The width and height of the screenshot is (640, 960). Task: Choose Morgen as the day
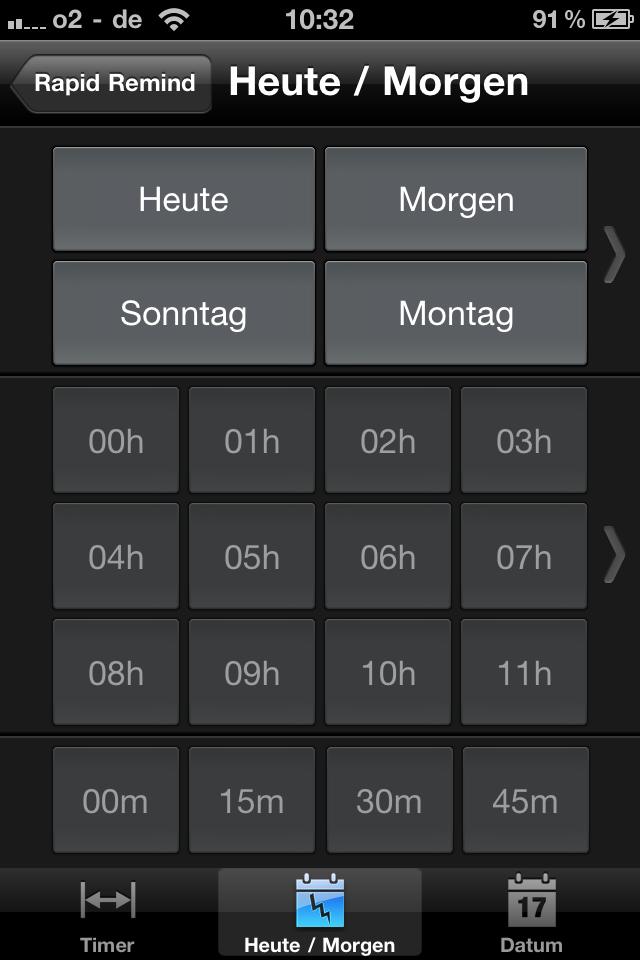(x=456, y=199)
